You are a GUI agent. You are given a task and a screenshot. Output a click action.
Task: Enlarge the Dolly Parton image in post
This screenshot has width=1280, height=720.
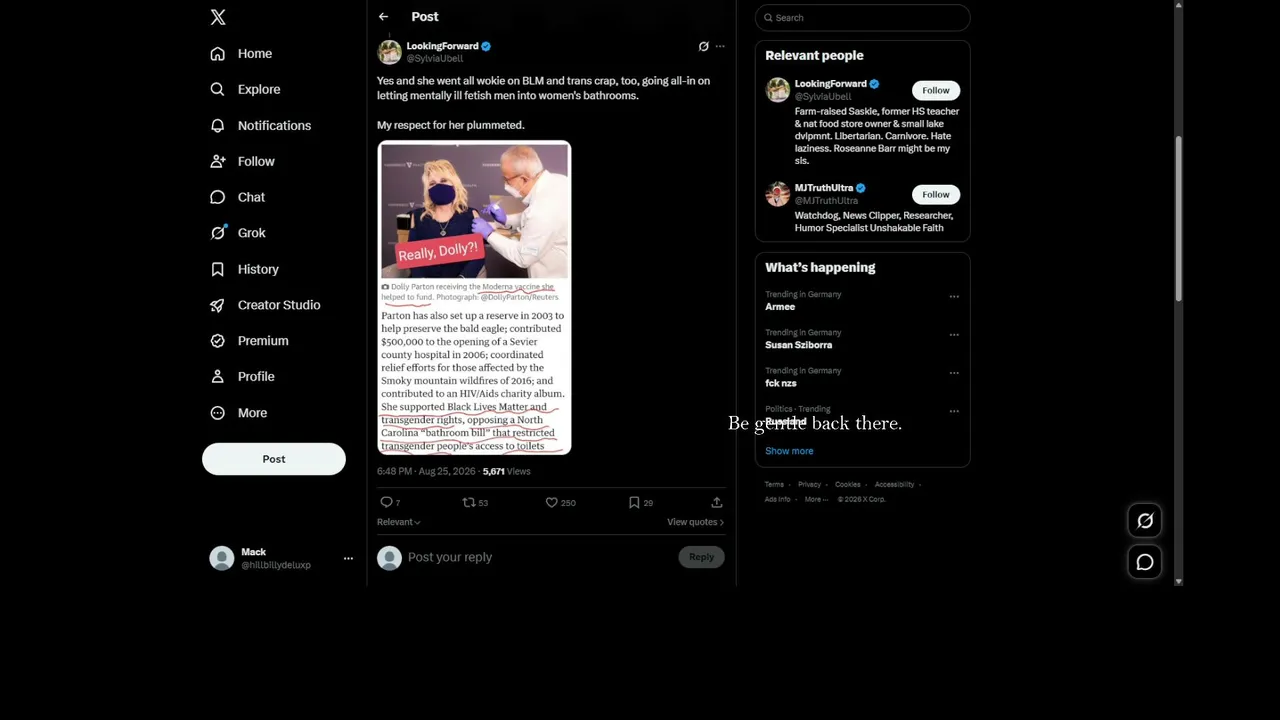tap(474, 298)
